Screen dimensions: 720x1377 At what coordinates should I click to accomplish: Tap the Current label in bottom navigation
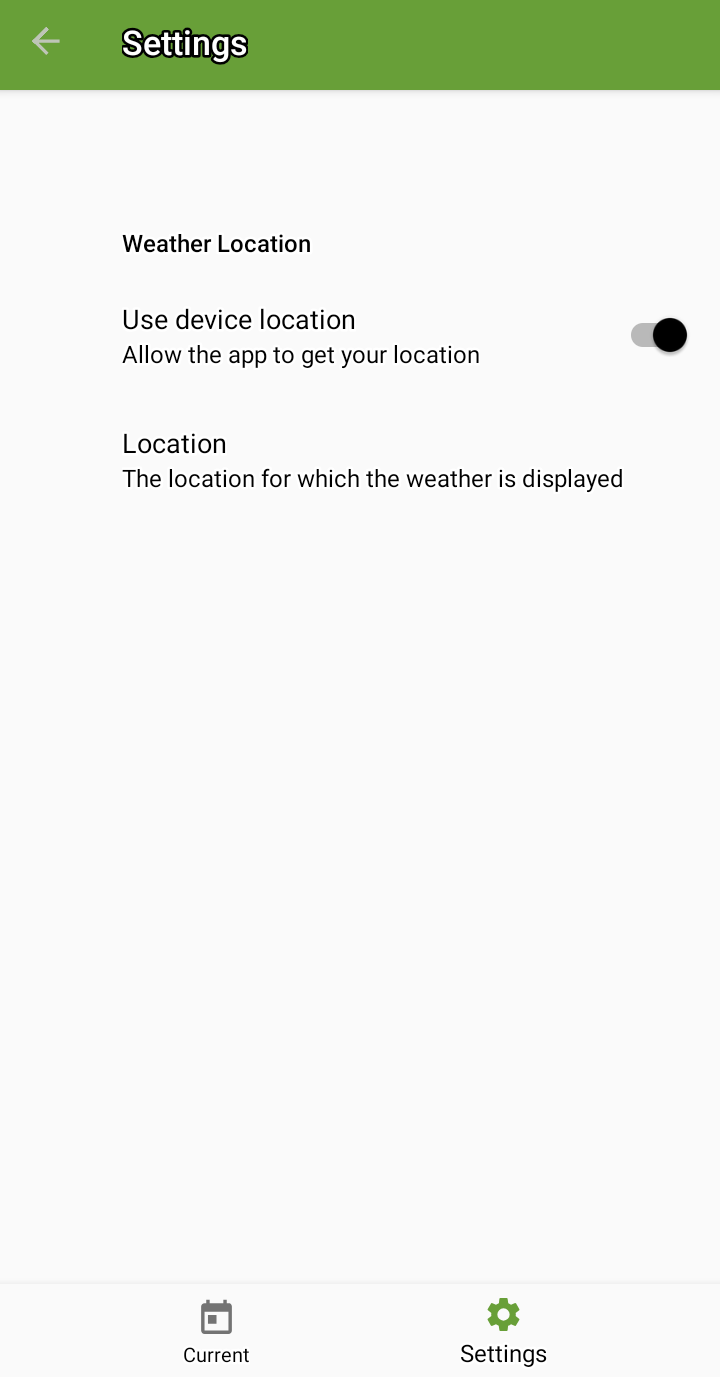[x=216, y=1355]
